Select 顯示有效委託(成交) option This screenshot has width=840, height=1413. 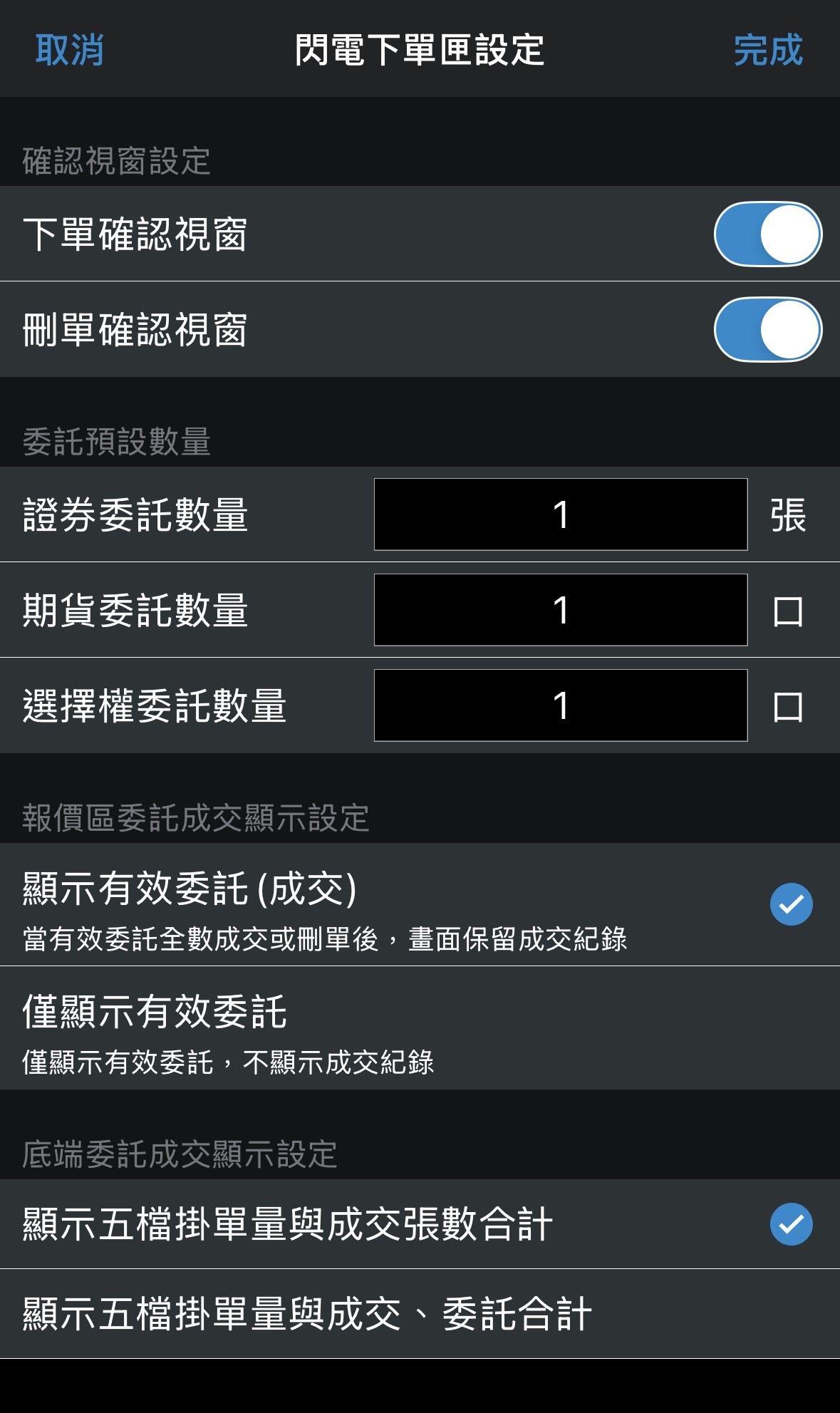[x=420, y=905]
